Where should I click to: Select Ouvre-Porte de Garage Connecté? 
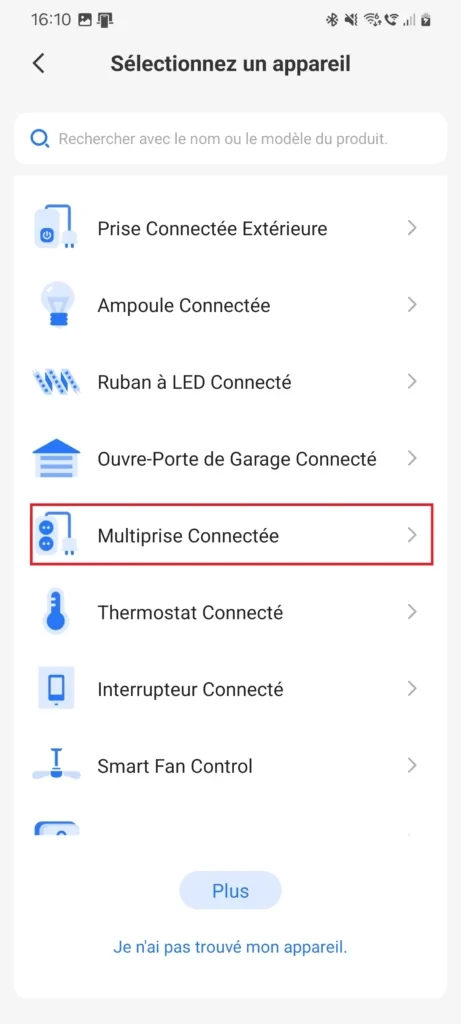230,458
